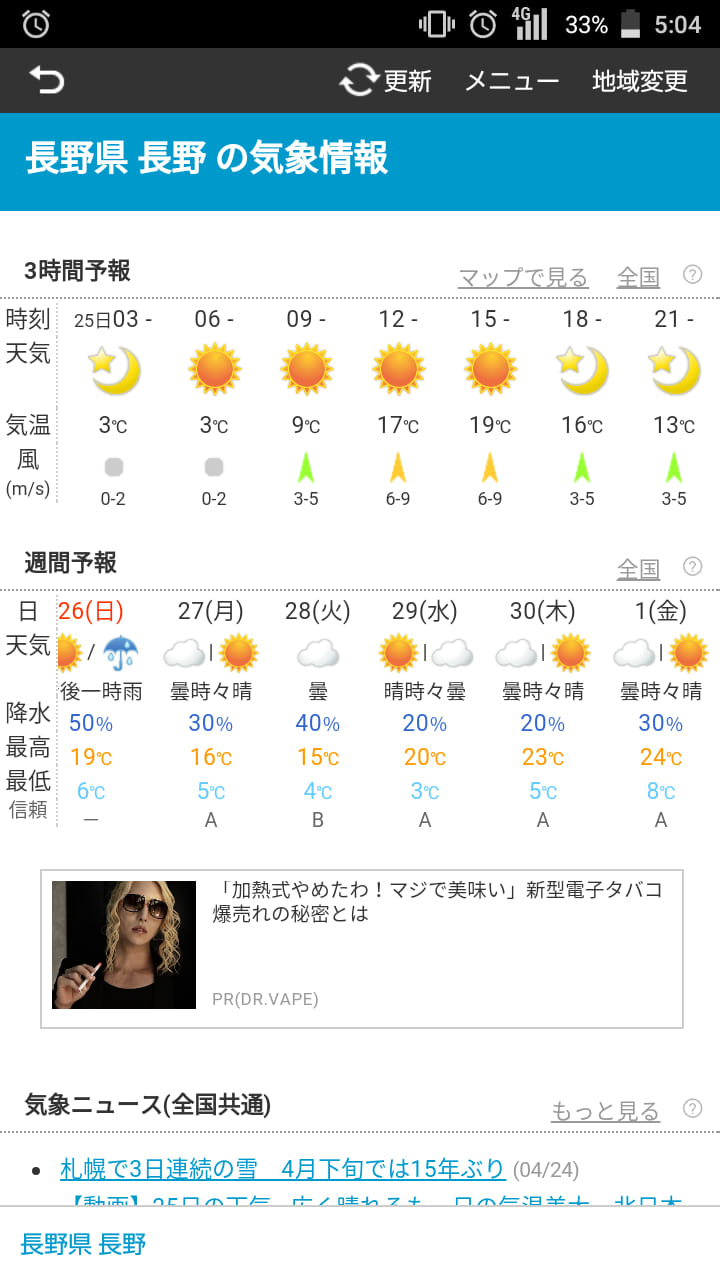Open the マップで見る link
Viewport: 720px width, 1280px height.
[523, 277]
